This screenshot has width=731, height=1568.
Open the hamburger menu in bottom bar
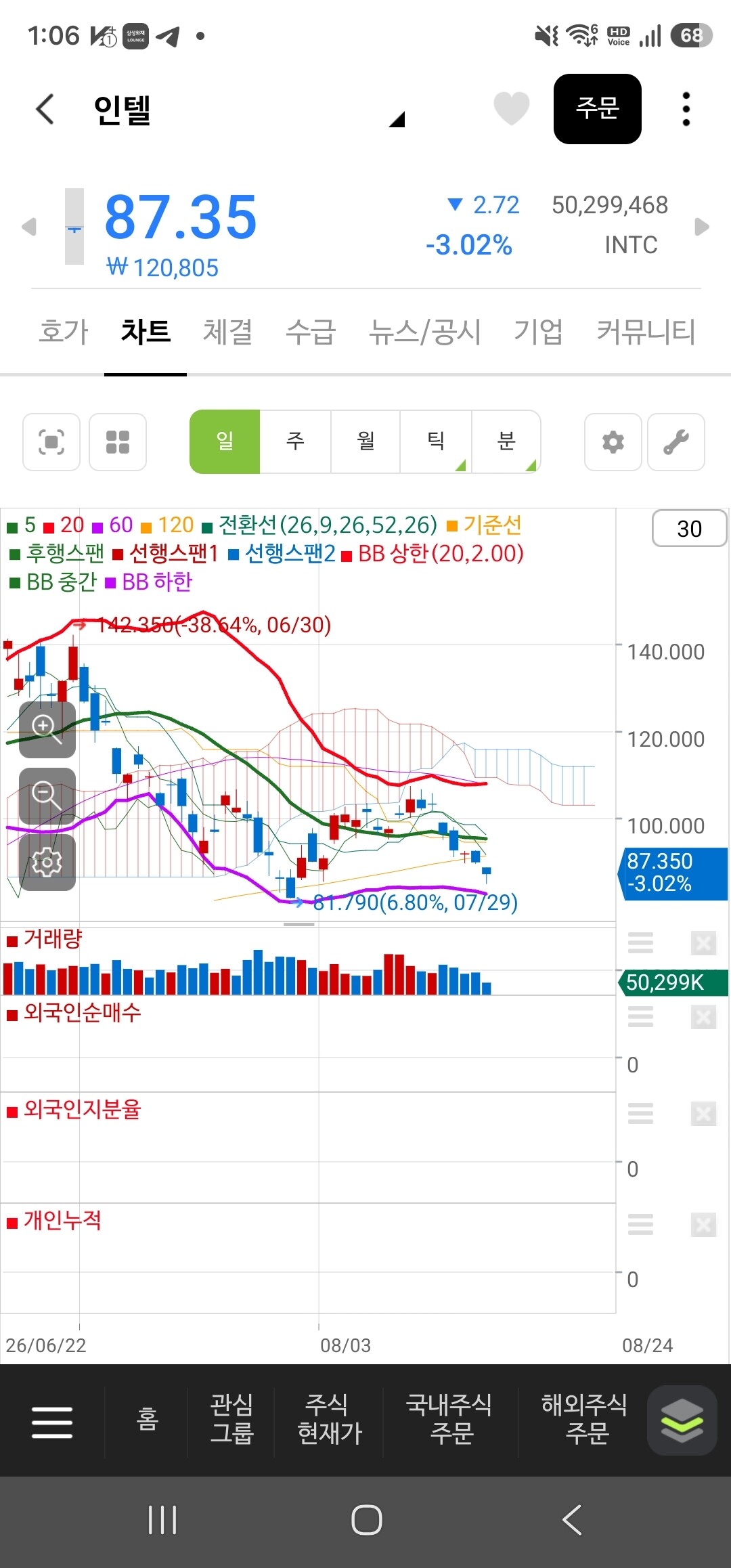(52, 1422)
